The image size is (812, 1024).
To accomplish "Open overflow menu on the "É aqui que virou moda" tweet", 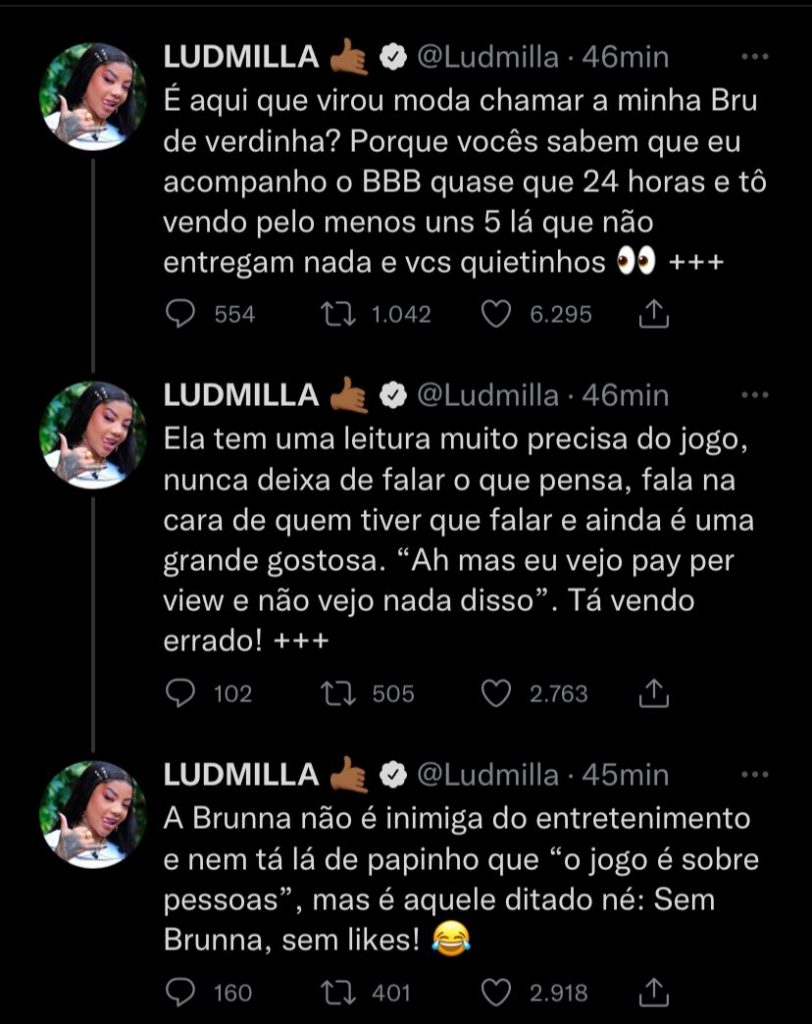I will coord(758,59).
